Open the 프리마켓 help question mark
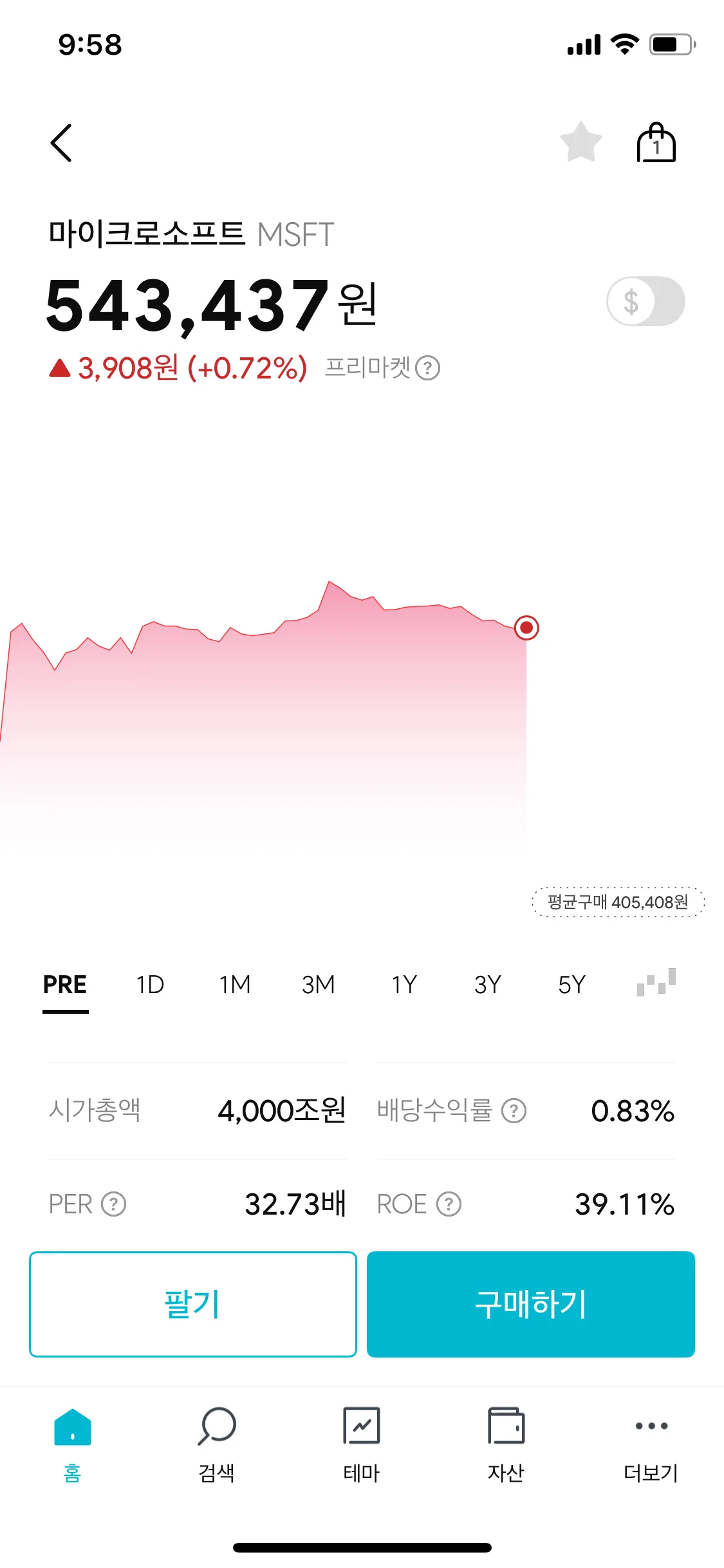Screen dimensions: 724x1568 427,368
